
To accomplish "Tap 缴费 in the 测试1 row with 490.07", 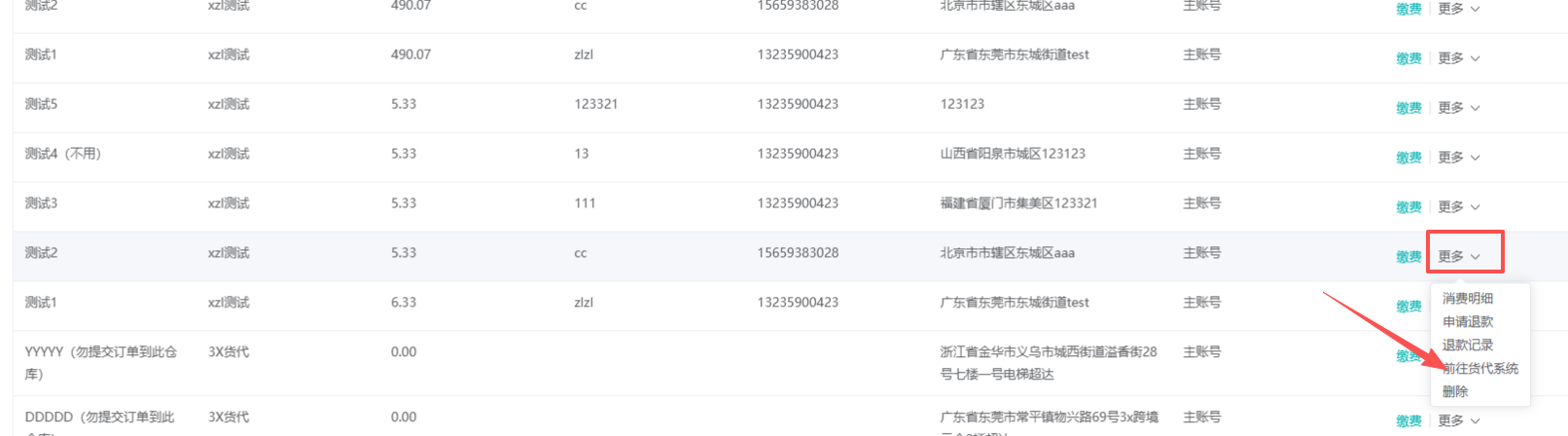I will click(1408, 58).
